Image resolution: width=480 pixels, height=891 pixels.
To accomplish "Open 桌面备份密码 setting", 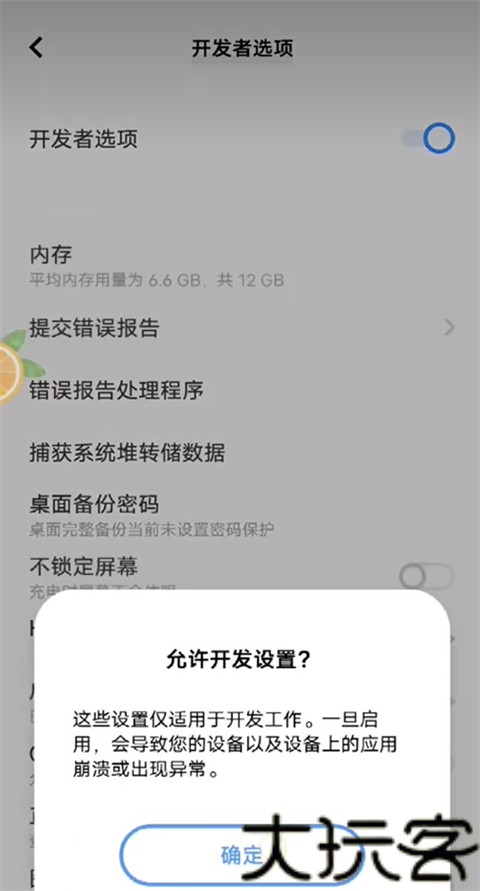I will [240, 516].
